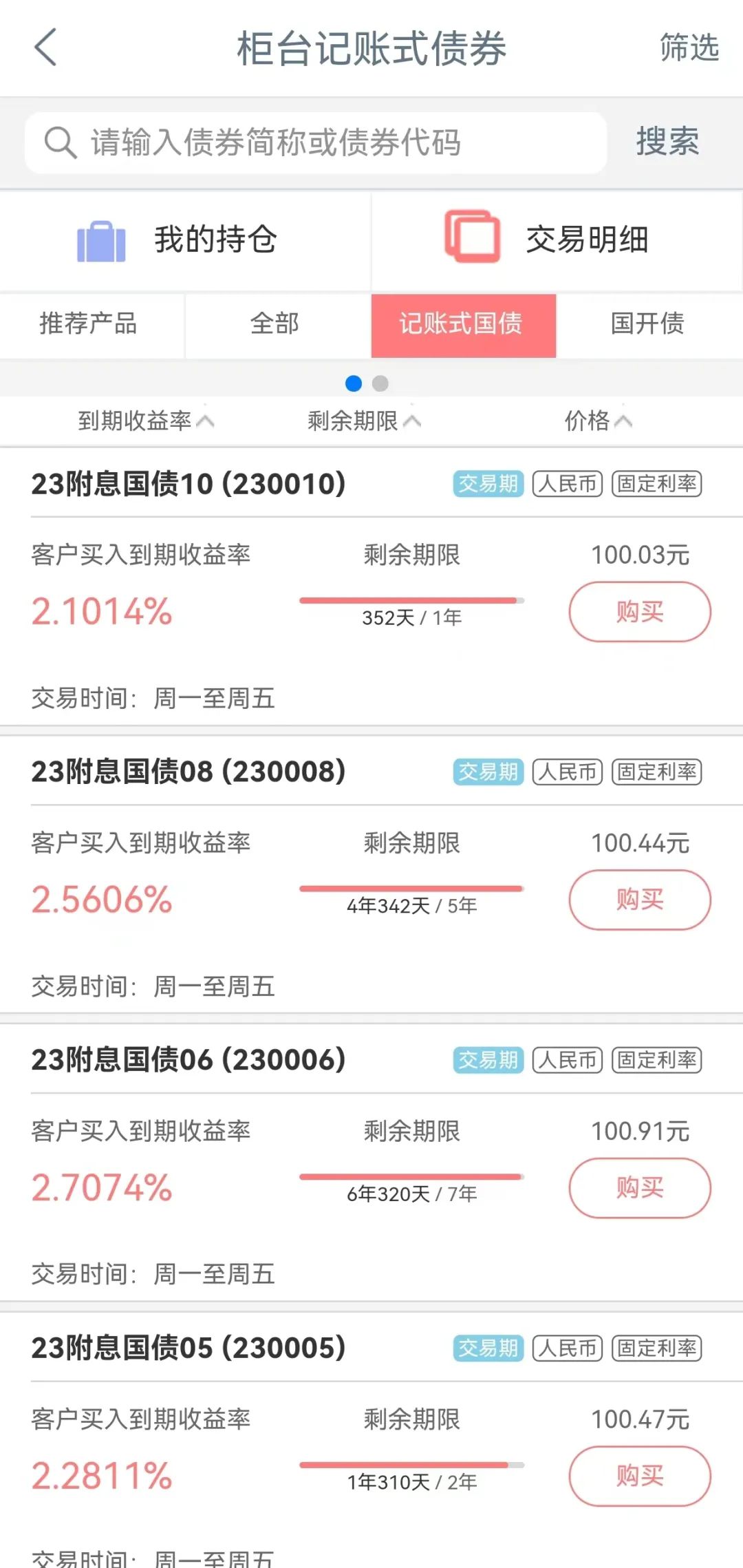Click the active first carousel dot
The width and height of the screenshot is (743, 1568).
(x=354, y=384)
